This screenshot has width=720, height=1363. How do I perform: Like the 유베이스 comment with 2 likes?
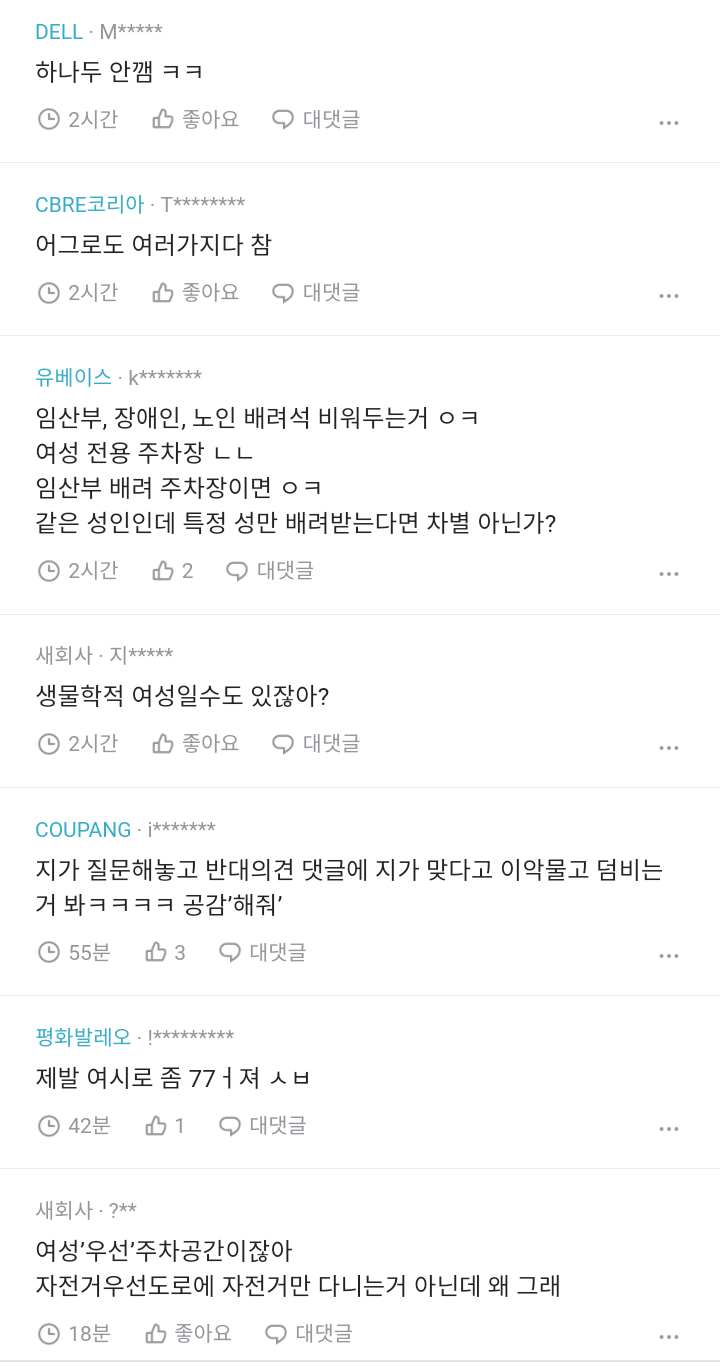pyautogui.click(x=172, y=570)
